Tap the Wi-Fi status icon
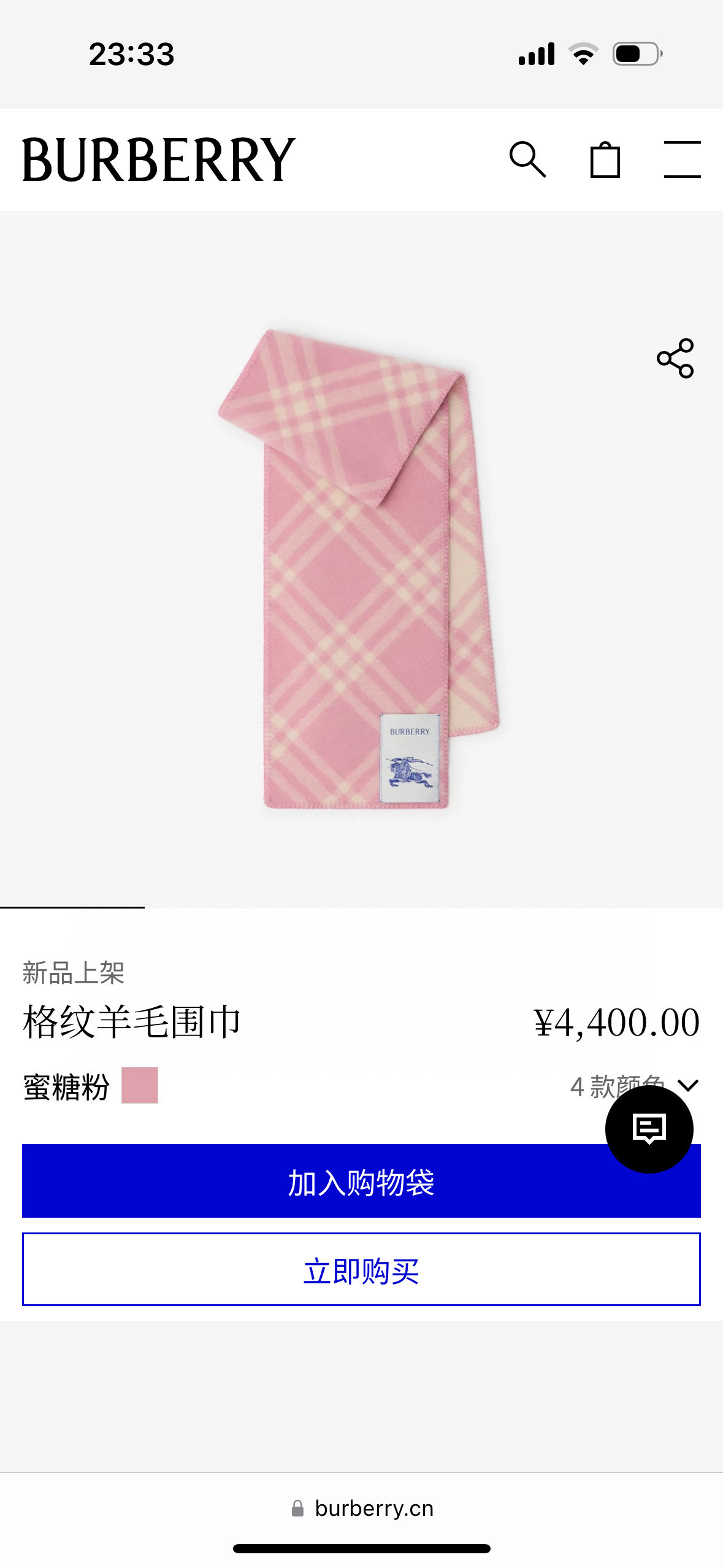Image resolution: width=723 pixels, height=1568 pixels. coord(584,54)
